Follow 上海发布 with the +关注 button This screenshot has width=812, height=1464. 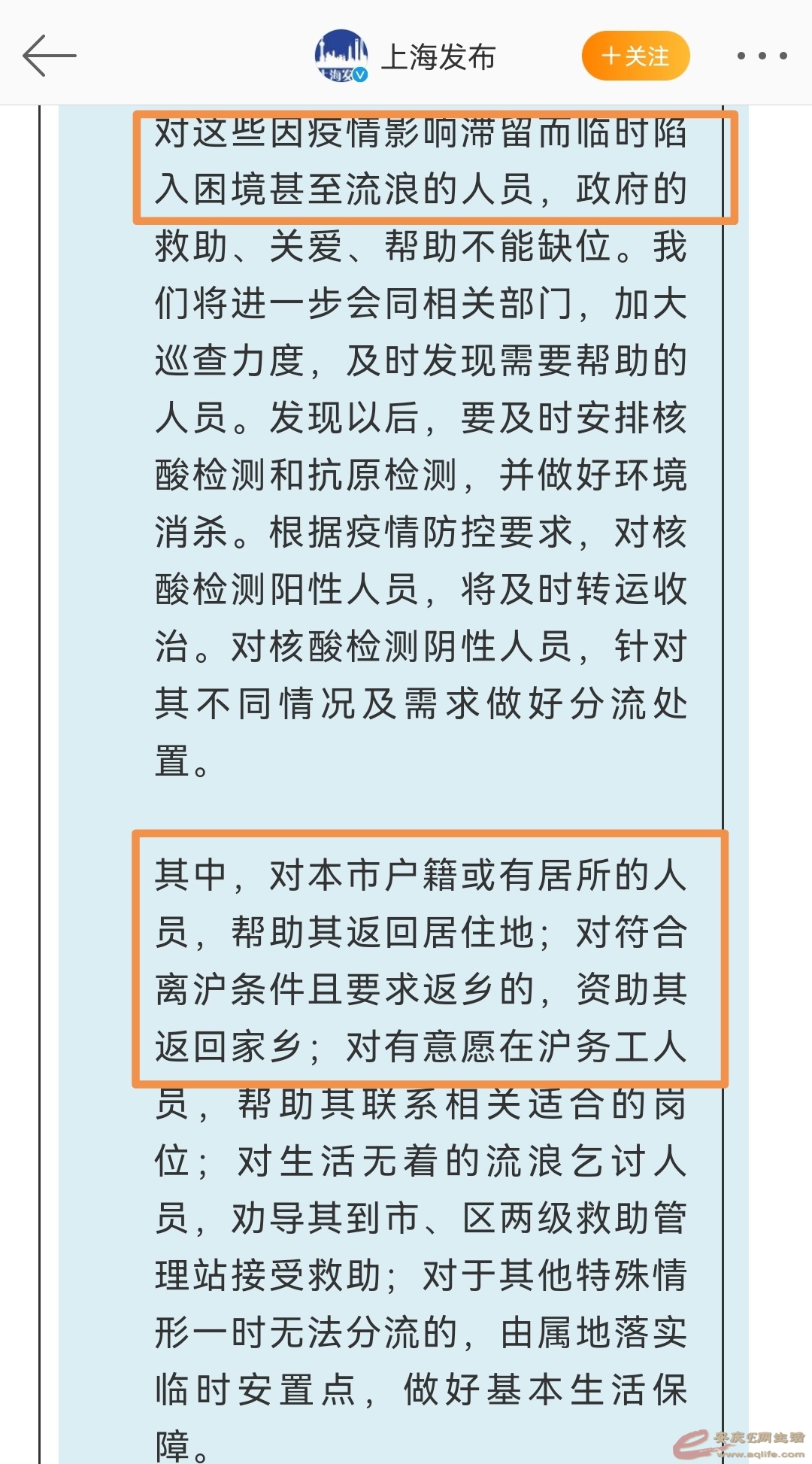pos(635,56)
